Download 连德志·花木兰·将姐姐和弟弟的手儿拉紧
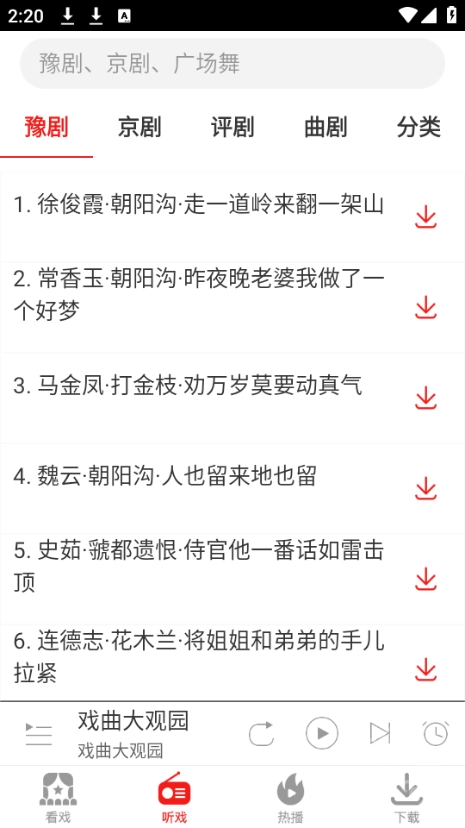This screenshot has width=465, height=828. pos(426,670)
